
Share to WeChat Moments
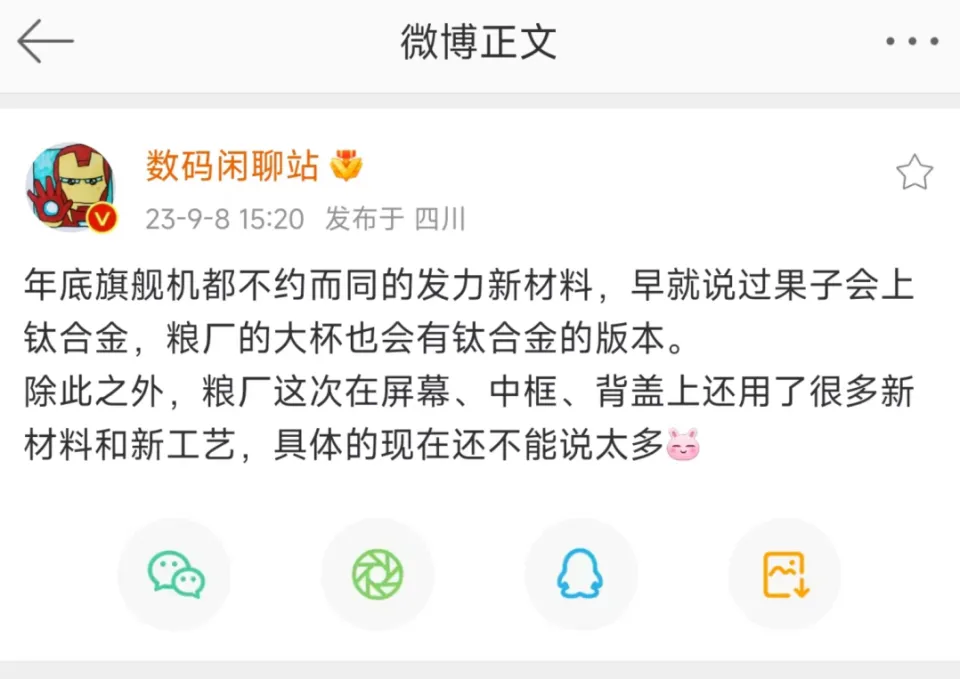point(378,575)
